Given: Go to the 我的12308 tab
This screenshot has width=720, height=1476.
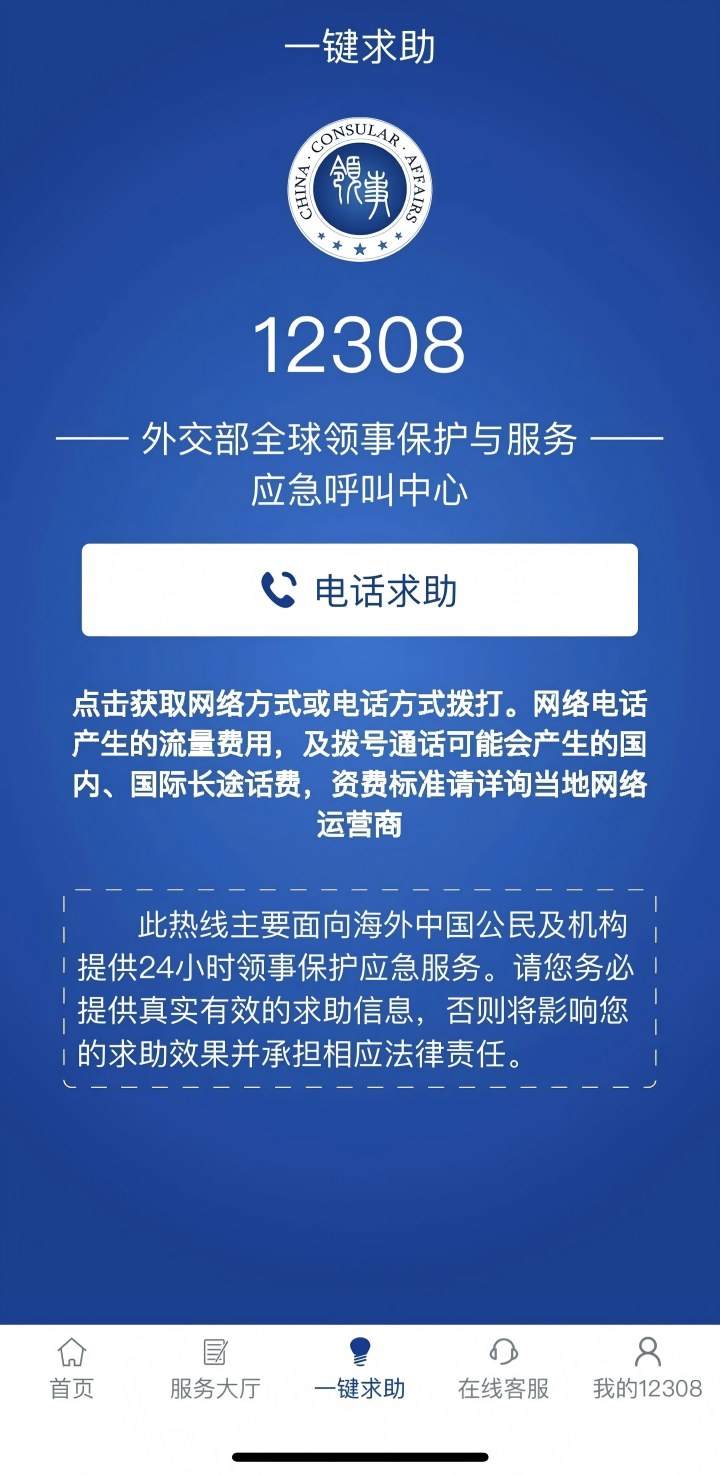Looking at the screenshot, I should click(647, 1369).
